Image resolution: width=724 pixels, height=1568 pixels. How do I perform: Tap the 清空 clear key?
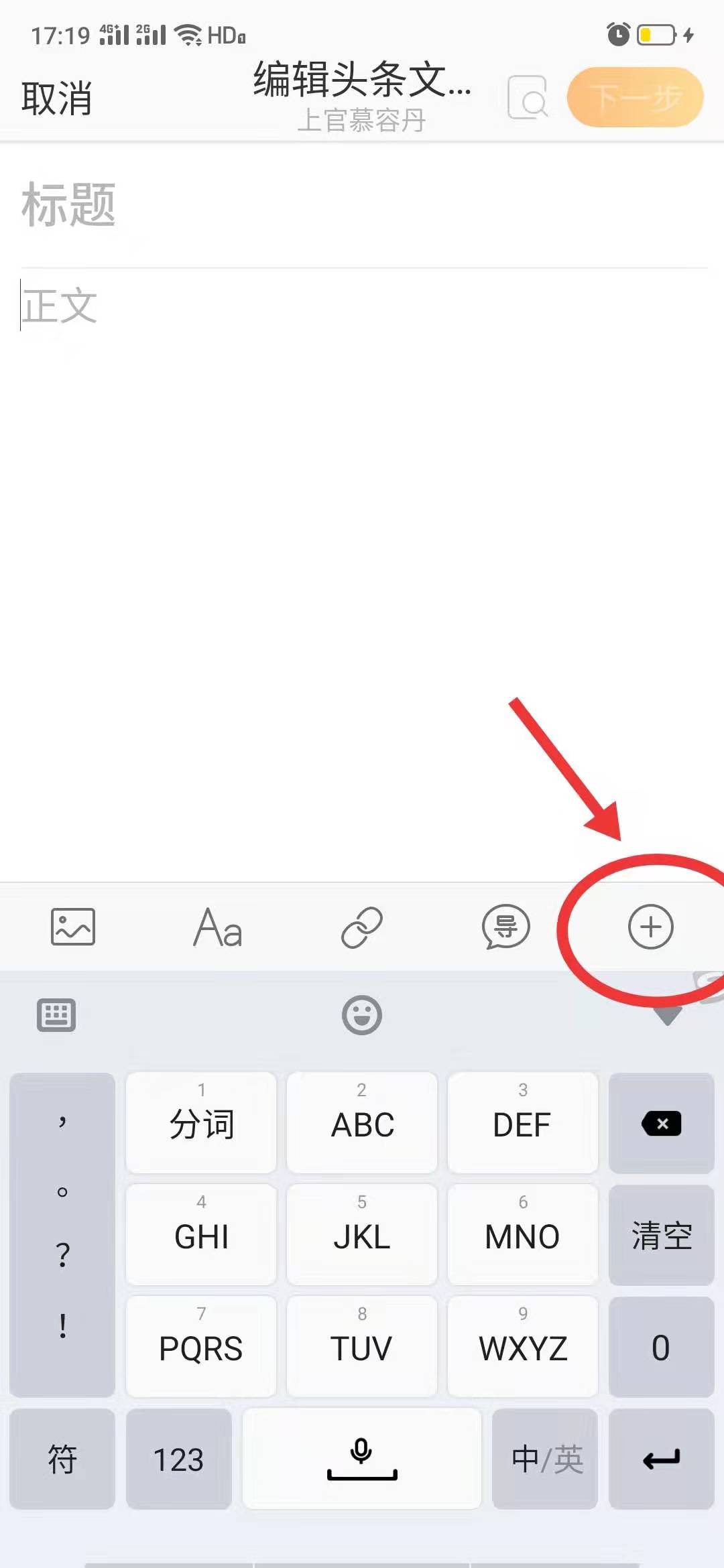pyautogui.click(x=661, y=1235)
